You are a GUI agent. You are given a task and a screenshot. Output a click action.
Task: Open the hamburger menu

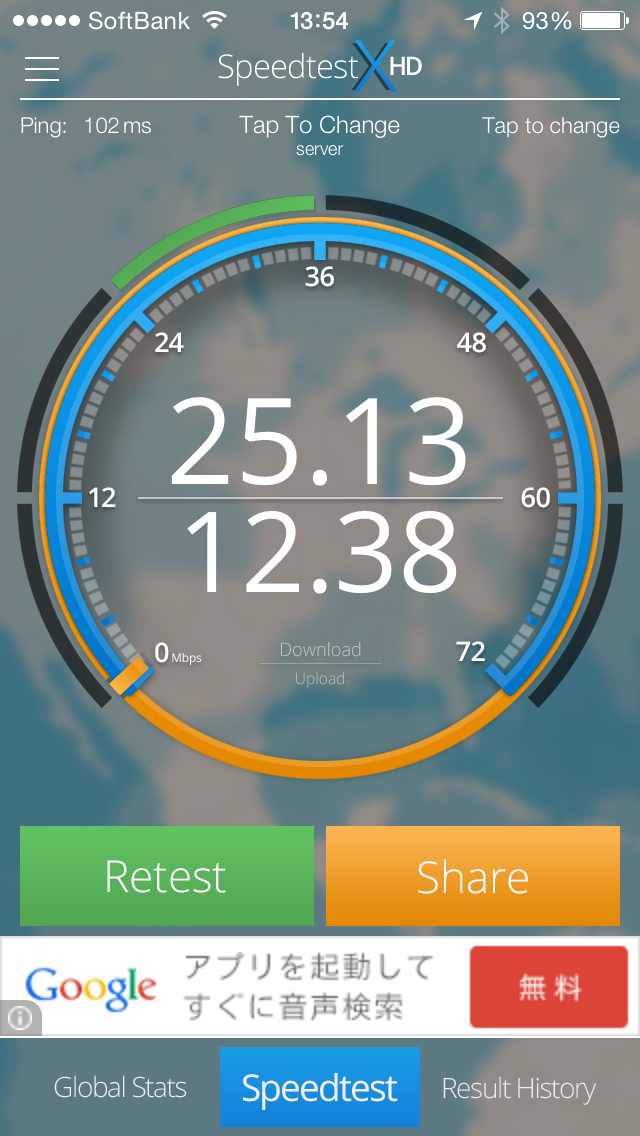(42, 68)
